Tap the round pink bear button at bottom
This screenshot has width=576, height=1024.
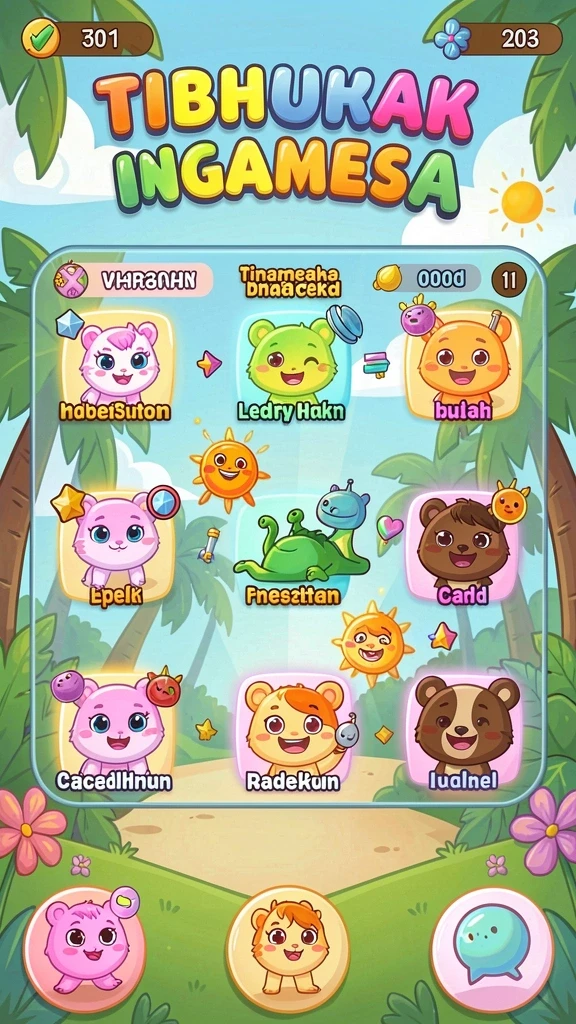[x=85, y=950]
